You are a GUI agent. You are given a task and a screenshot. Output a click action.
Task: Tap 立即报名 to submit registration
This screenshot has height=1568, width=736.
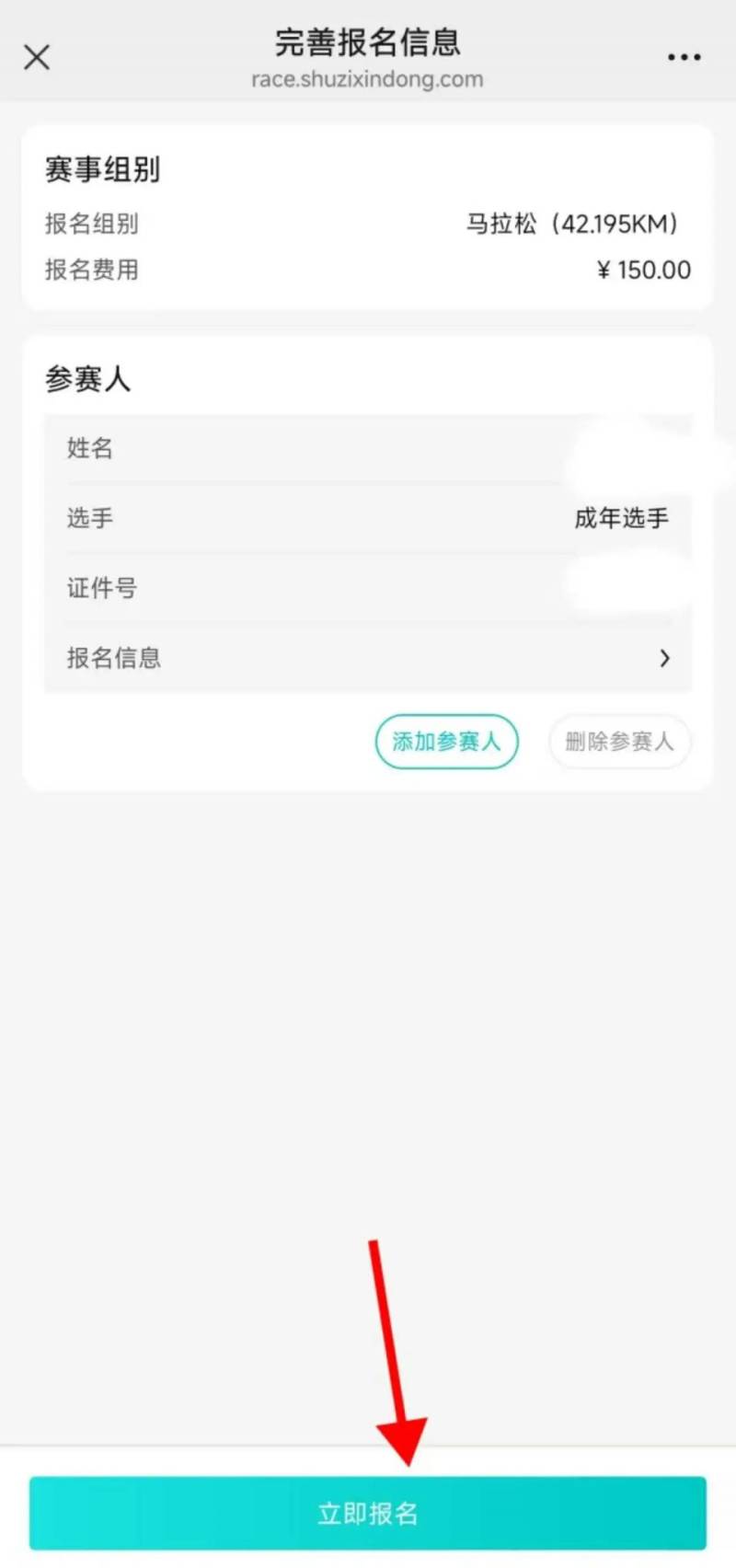[368, 1512]
